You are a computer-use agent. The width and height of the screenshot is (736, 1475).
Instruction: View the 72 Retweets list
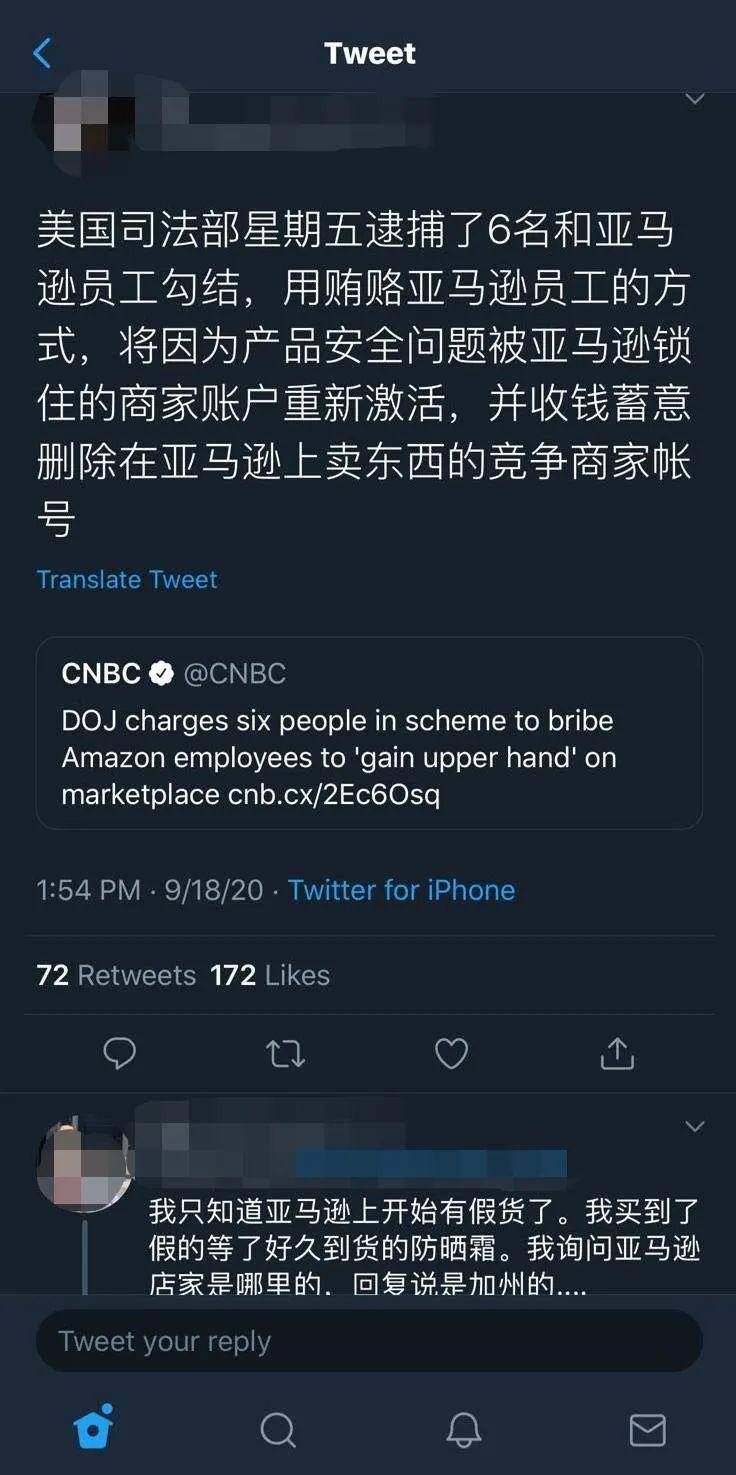(x=116, y=975)
